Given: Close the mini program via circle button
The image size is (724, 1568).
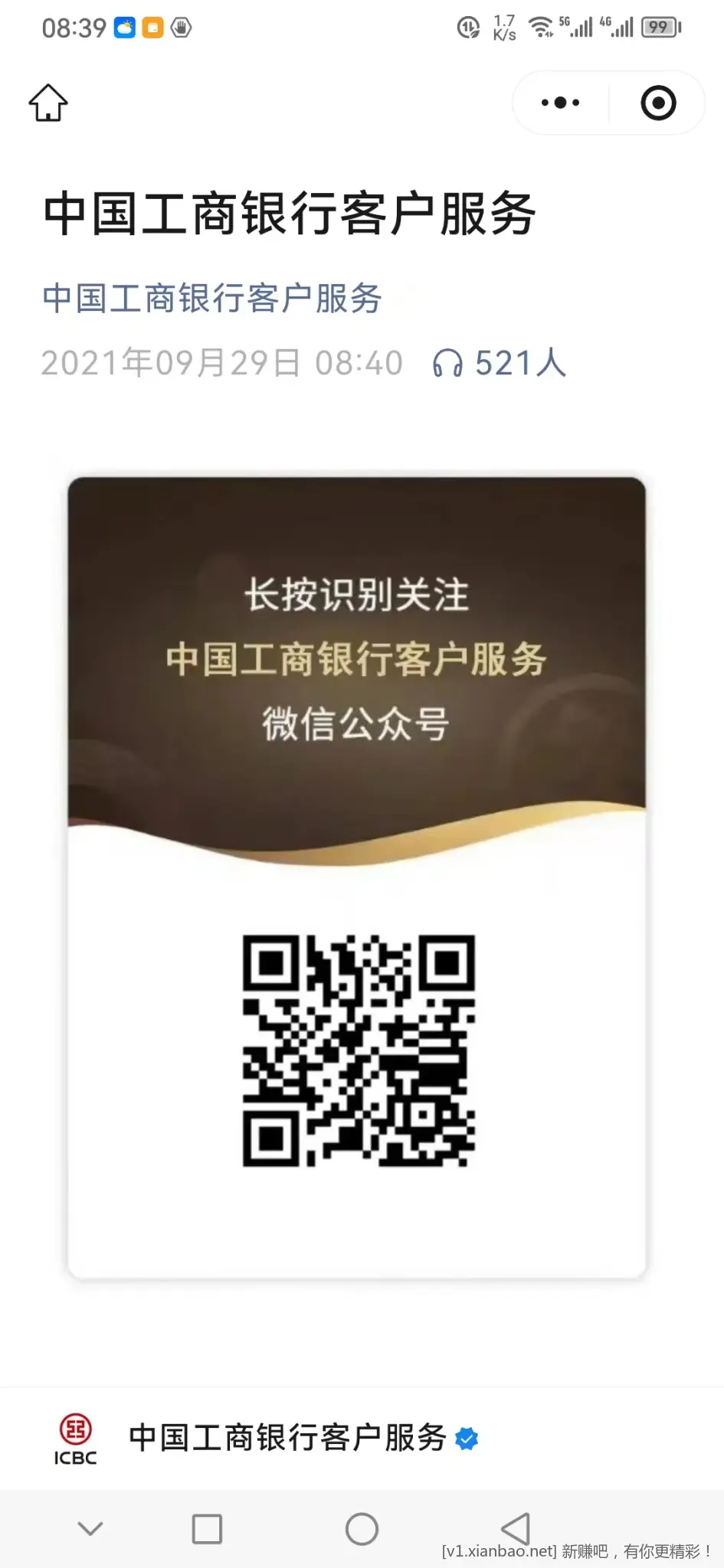Looking at the screenshot, I should pyautogui.click(x=658, y=103).
